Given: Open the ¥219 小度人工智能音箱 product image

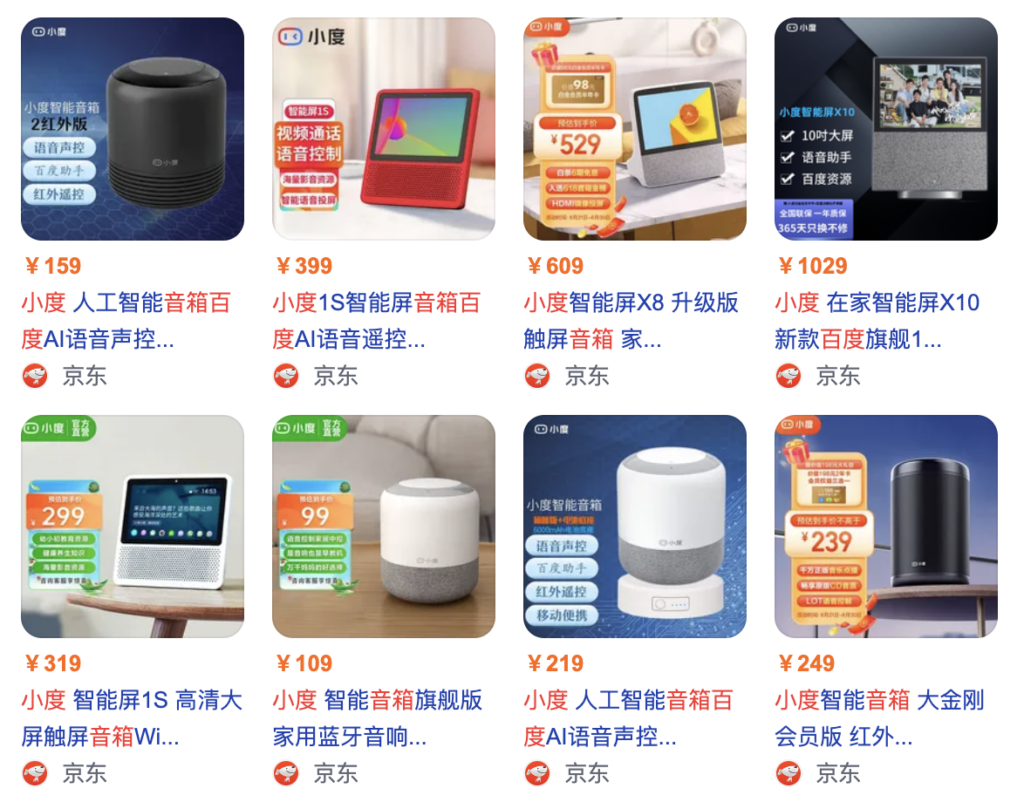Looking at the screenshot, I should tap(634, 526).
